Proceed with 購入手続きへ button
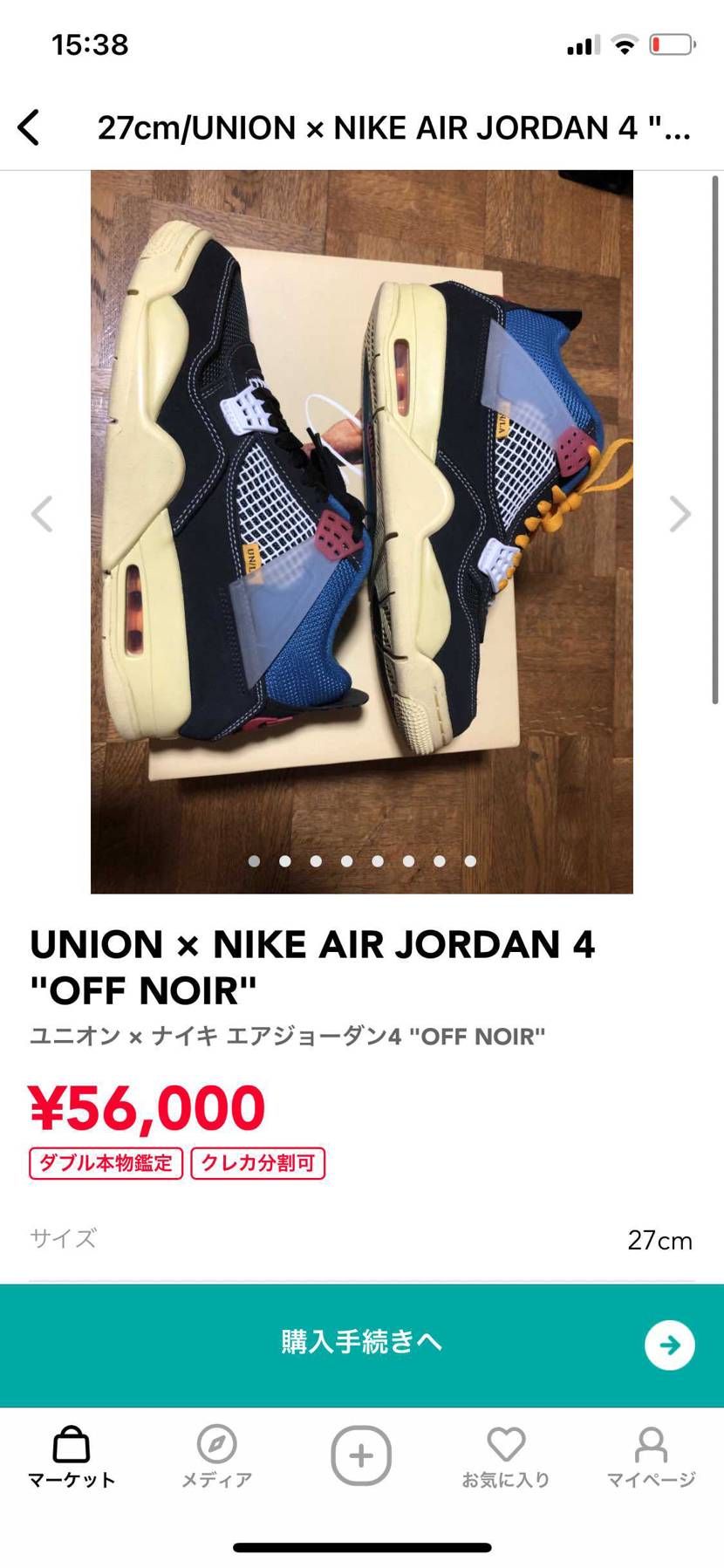 pyautogui.click(x=361, y=1344)
